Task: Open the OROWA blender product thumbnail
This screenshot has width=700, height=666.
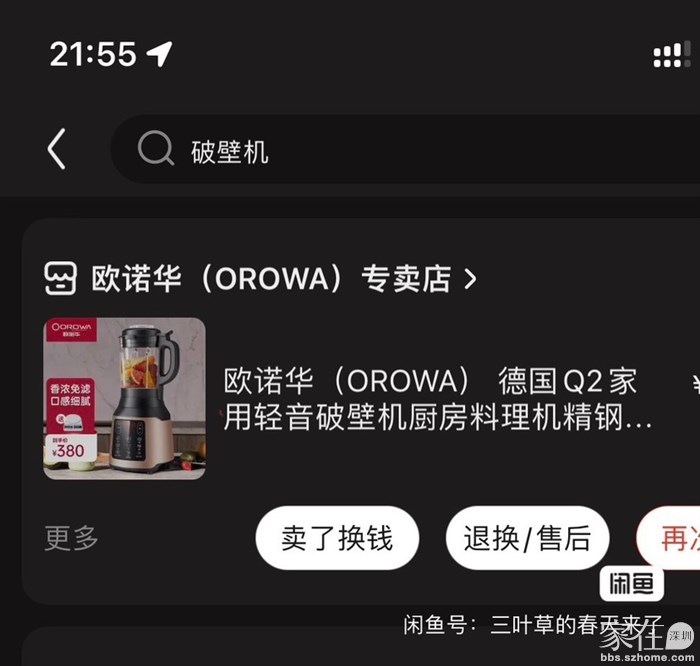Action: (125, 398)
